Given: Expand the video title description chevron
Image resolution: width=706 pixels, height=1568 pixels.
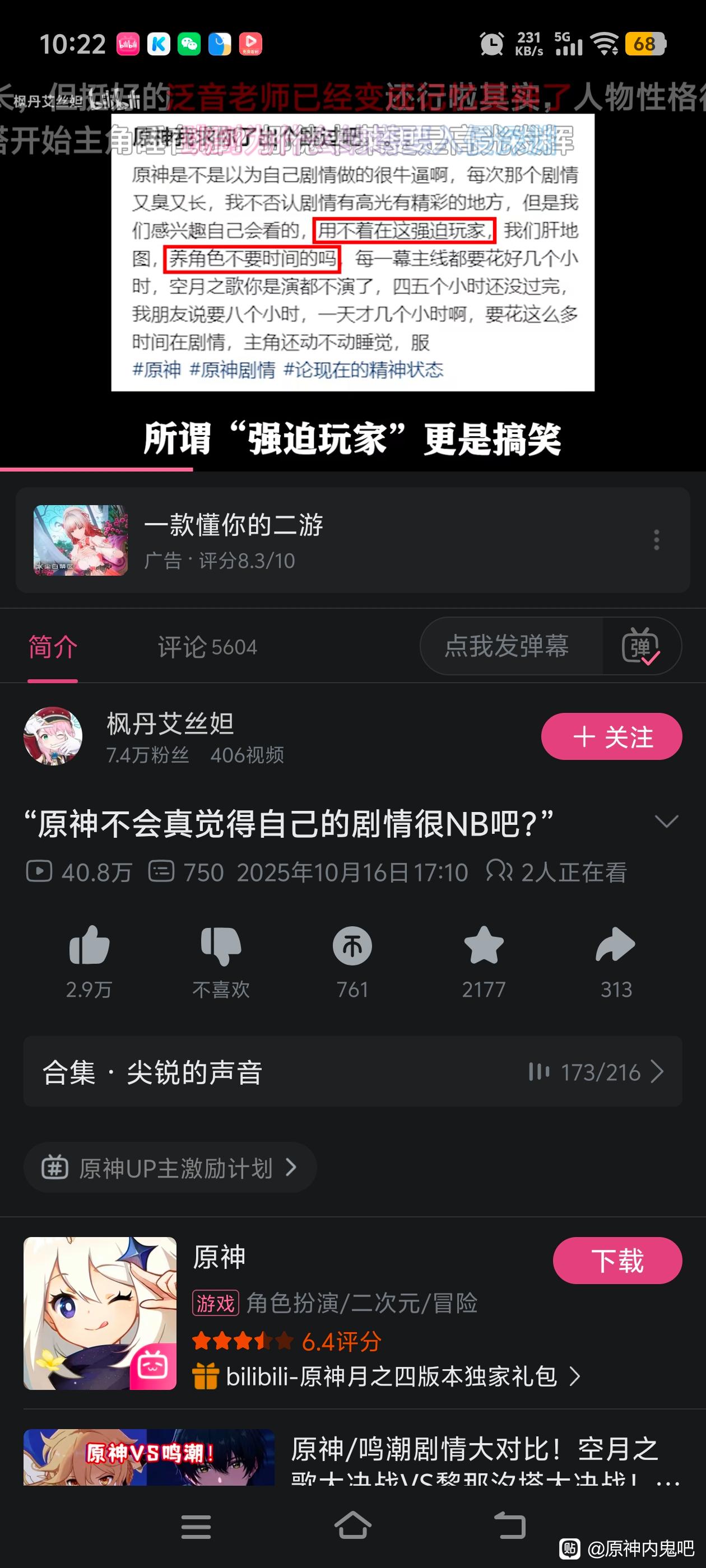Looking at the screenshot, I should tap(666, 822).
